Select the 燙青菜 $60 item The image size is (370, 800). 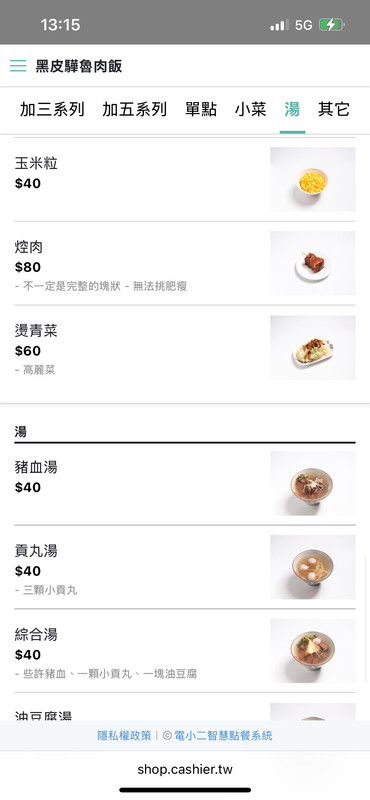coord(185,347)
